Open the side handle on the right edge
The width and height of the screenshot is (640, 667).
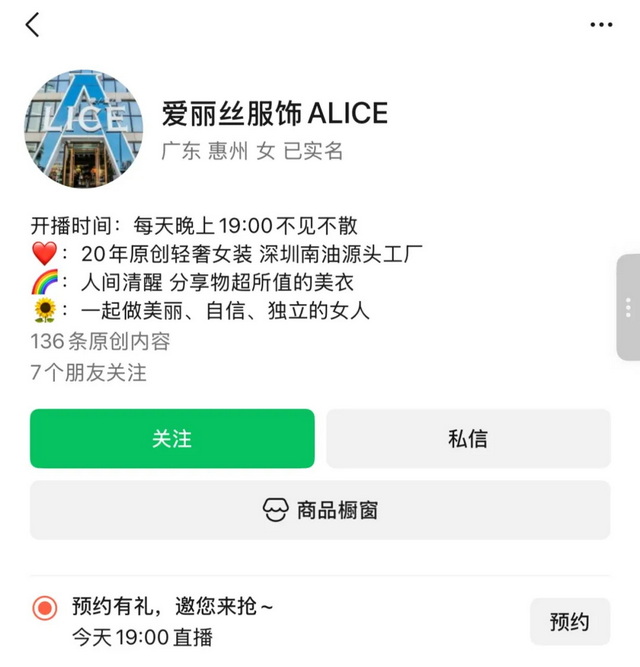point(627,307)
